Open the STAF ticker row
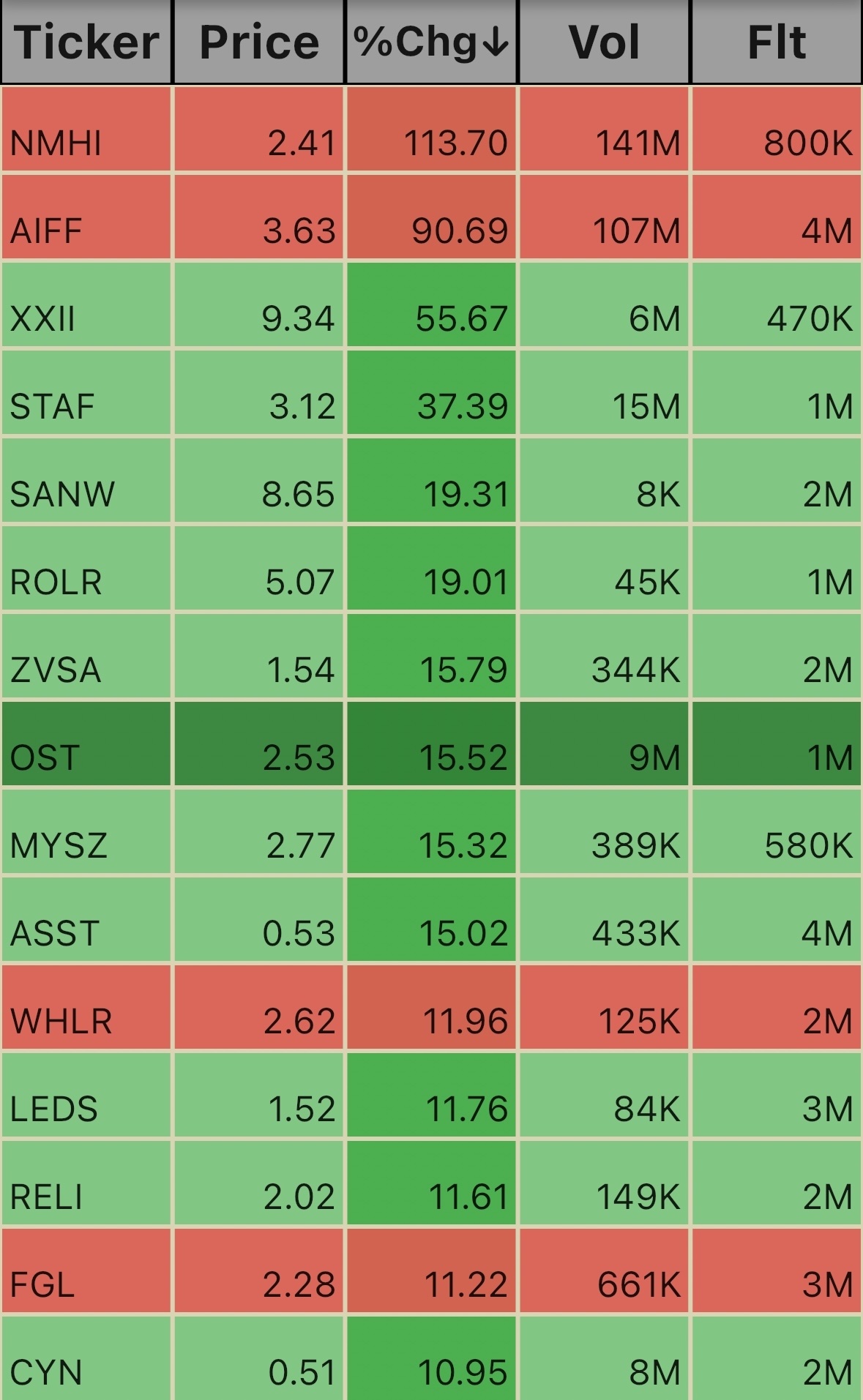 click(x=431, y=392)
